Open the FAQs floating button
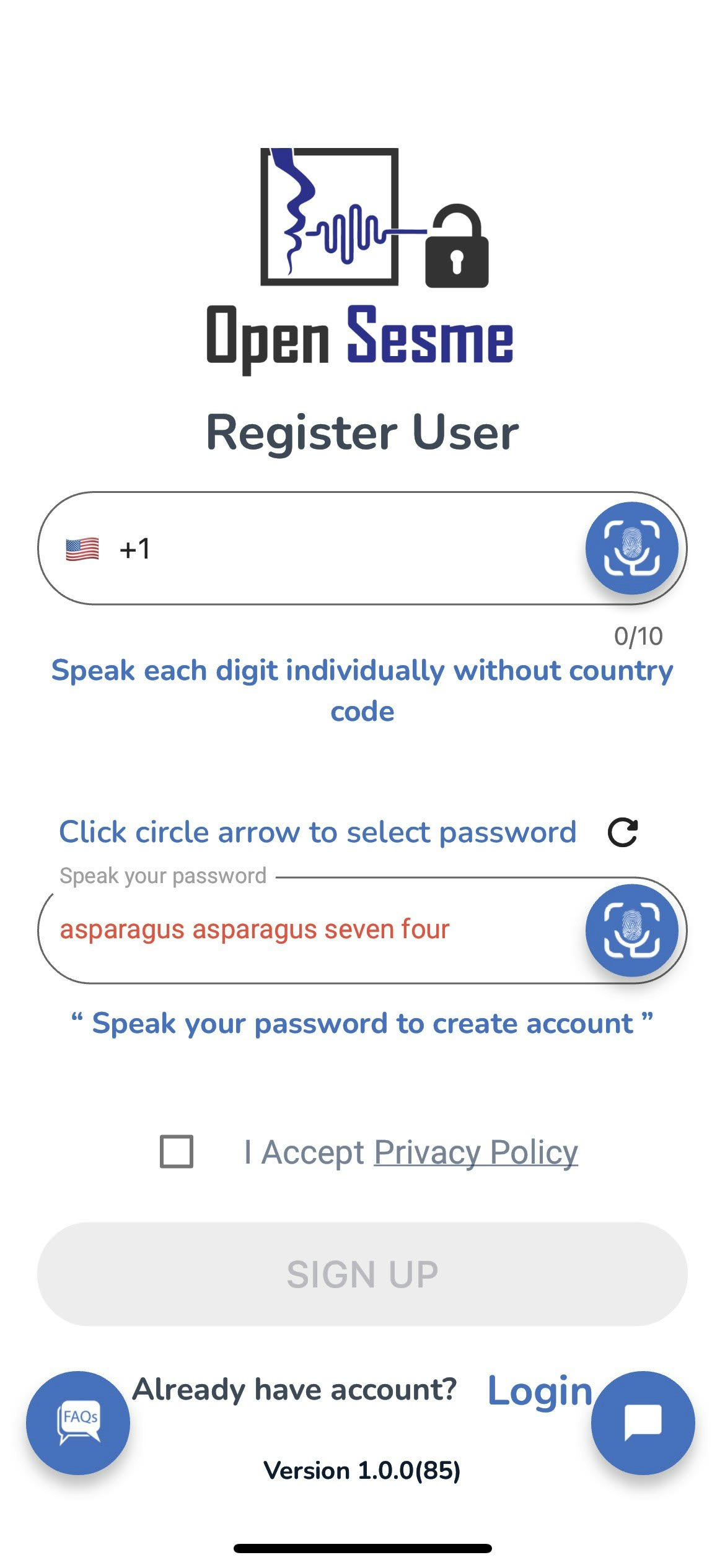Viewport: 725px width, 1568px height. [x=78, y=1422]
